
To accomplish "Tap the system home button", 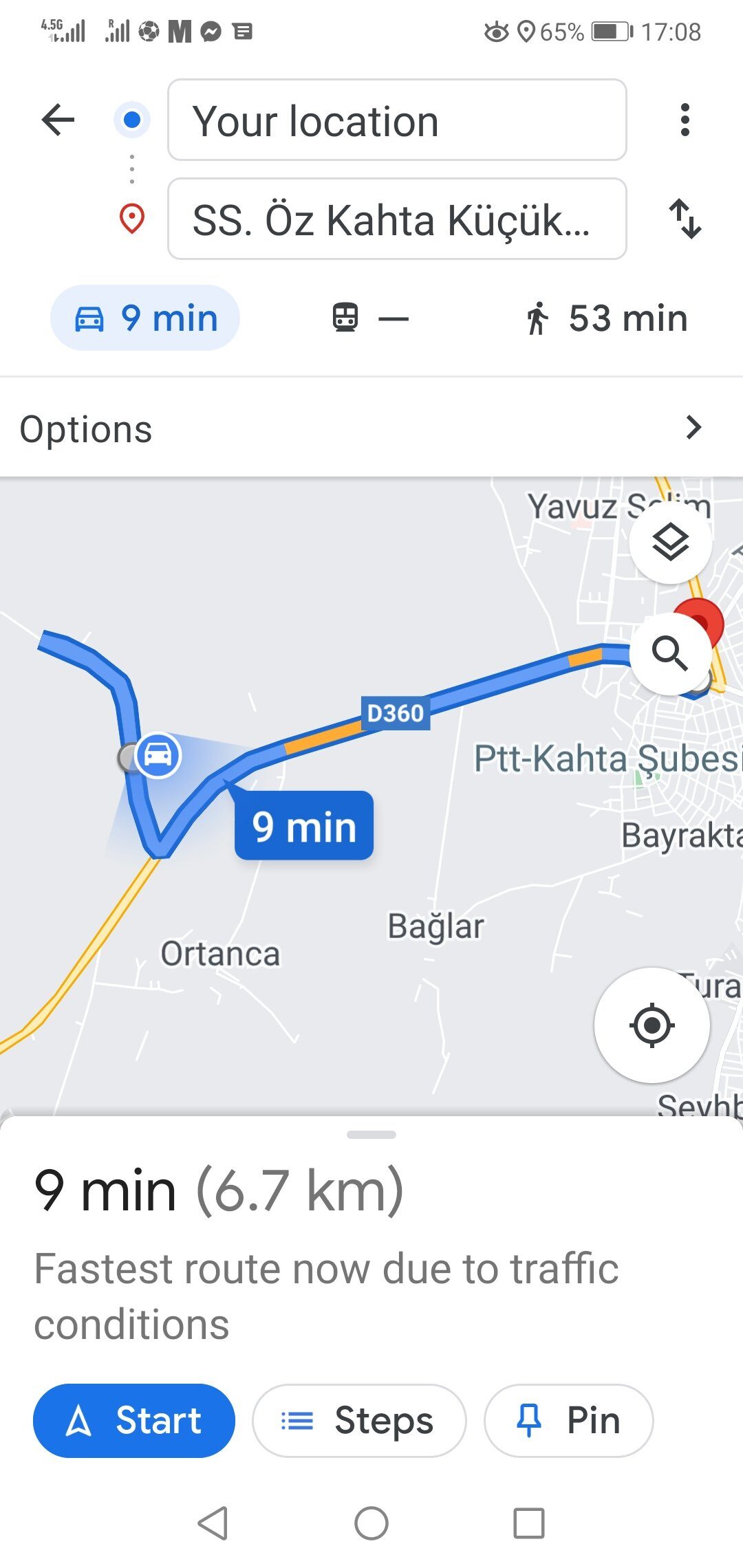I will (371, 1523).
